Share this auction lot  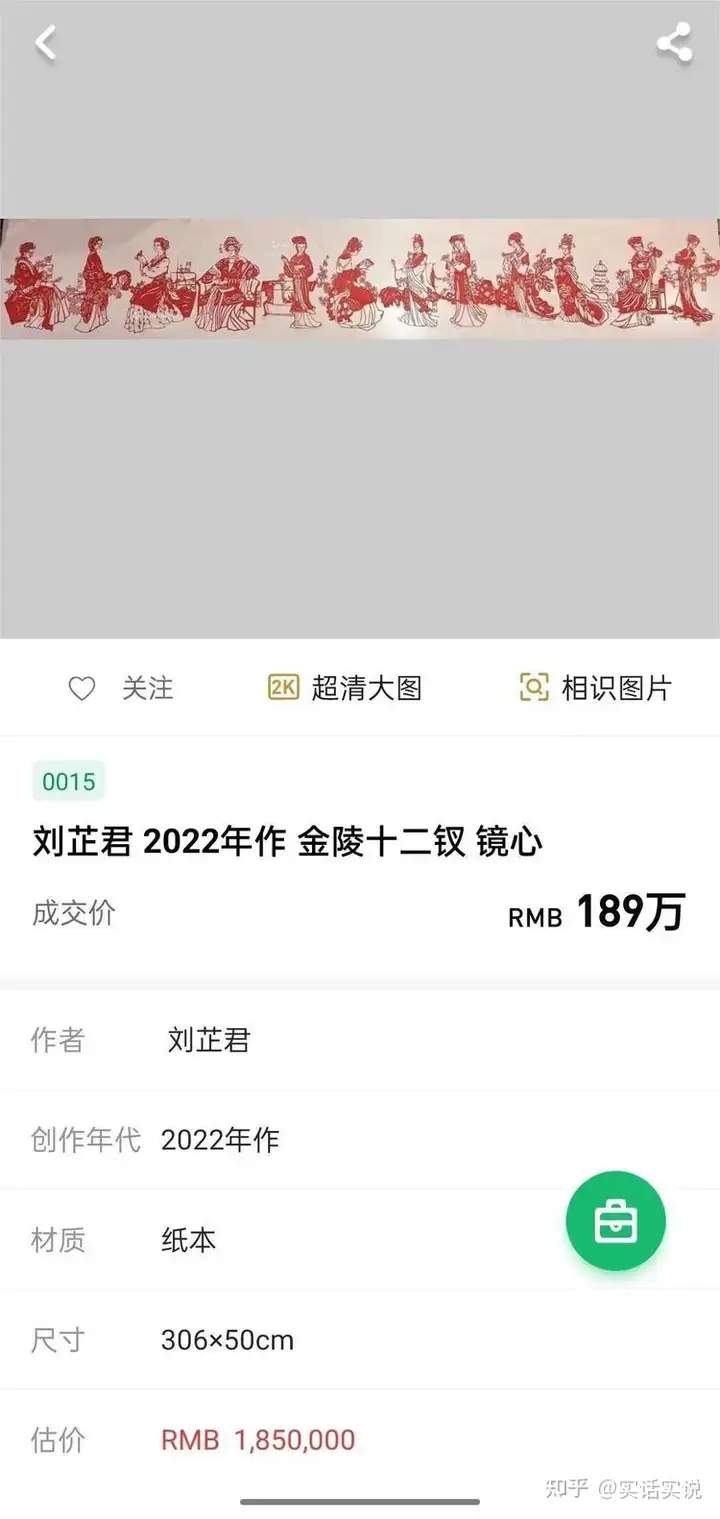674,43
